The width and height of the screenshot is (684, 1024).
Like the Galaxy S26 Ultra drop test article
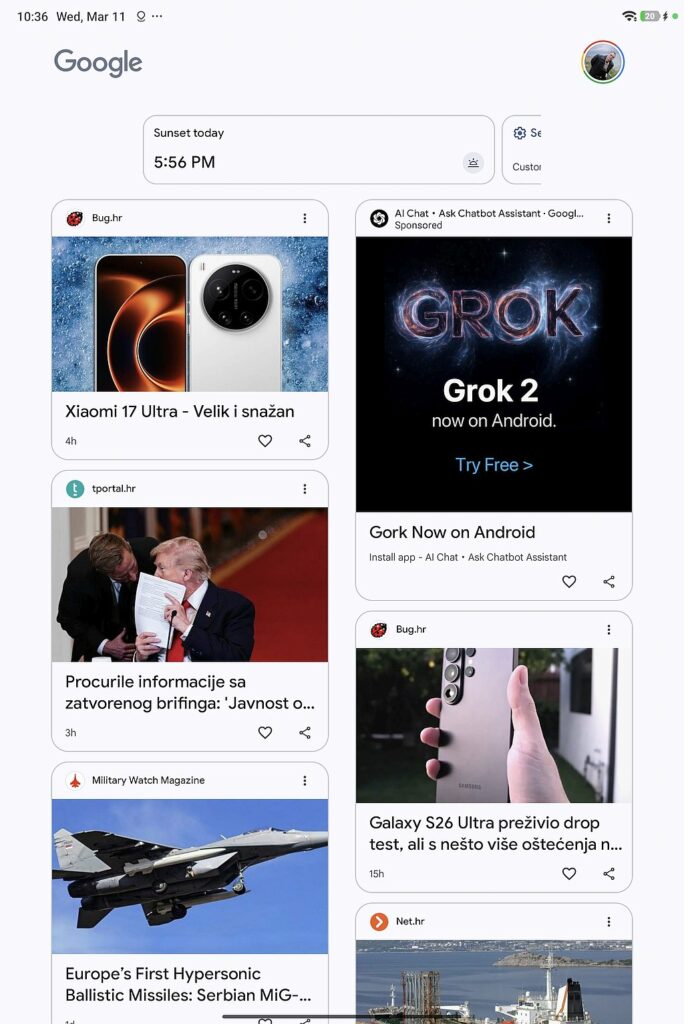tap(569, 874)
